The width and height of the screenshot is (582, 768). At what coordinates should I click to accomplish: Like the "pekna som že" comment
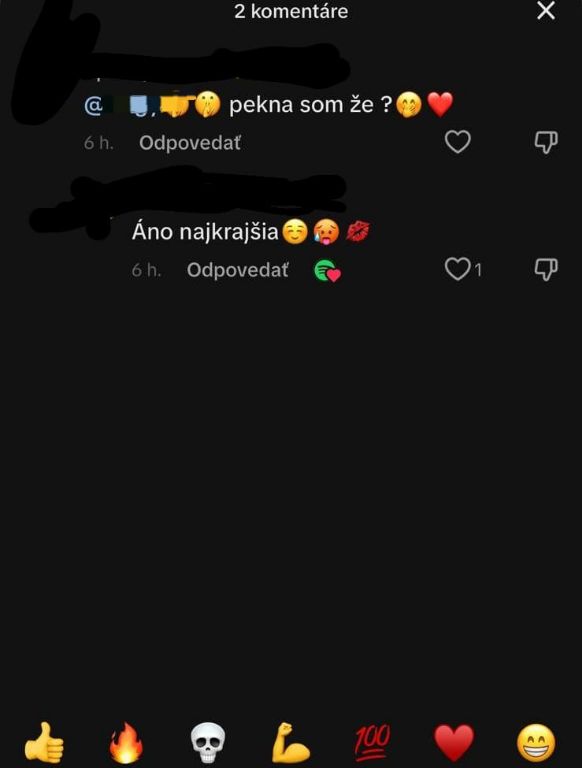click(458, 142)
